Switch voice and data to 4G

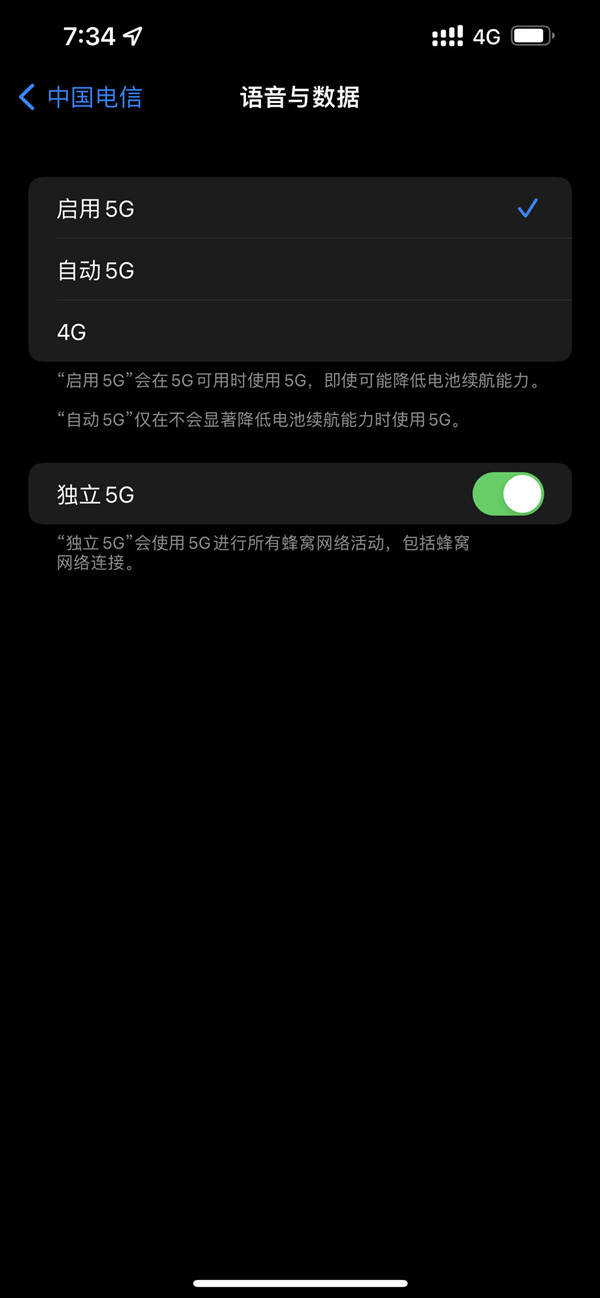[x=300, y=332]
